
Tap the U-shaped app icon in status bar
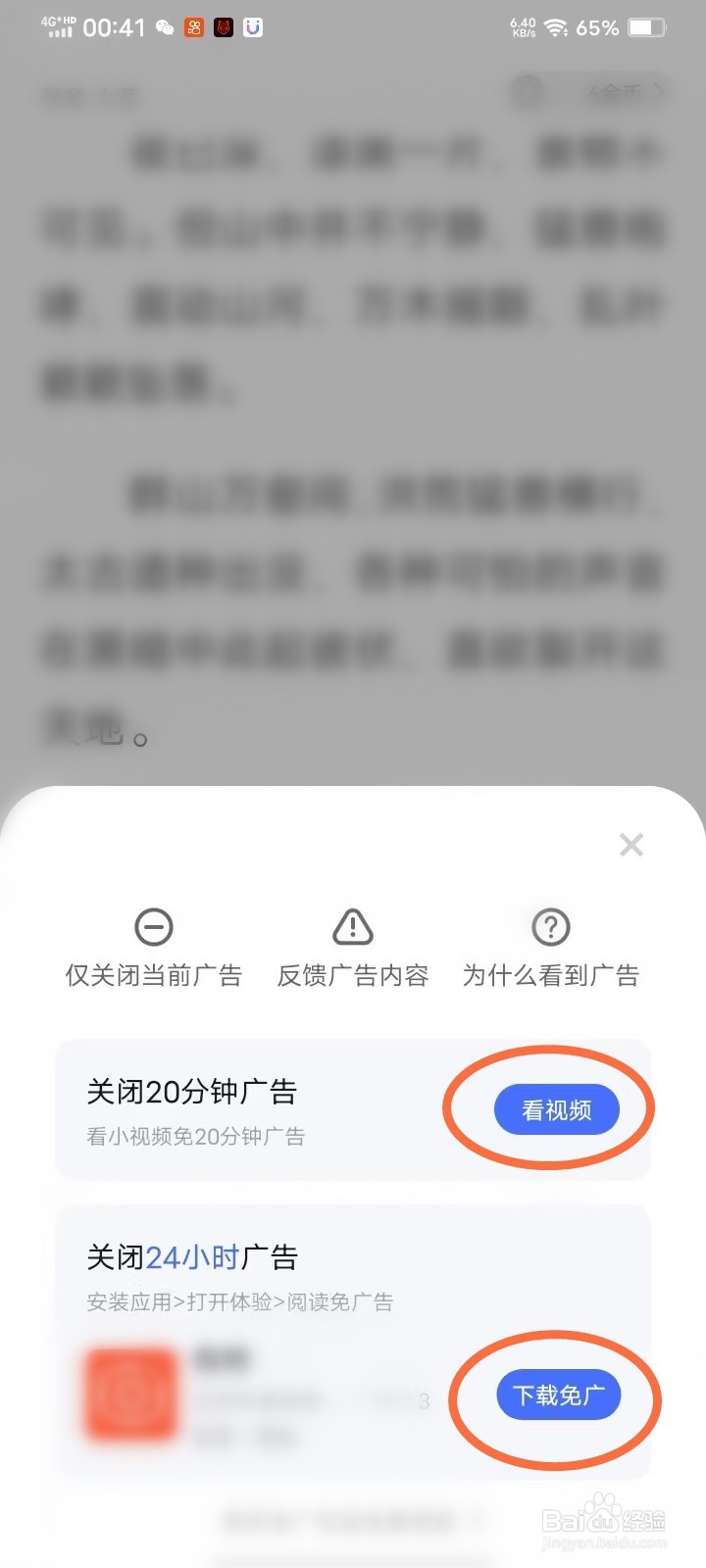point(252,27)
